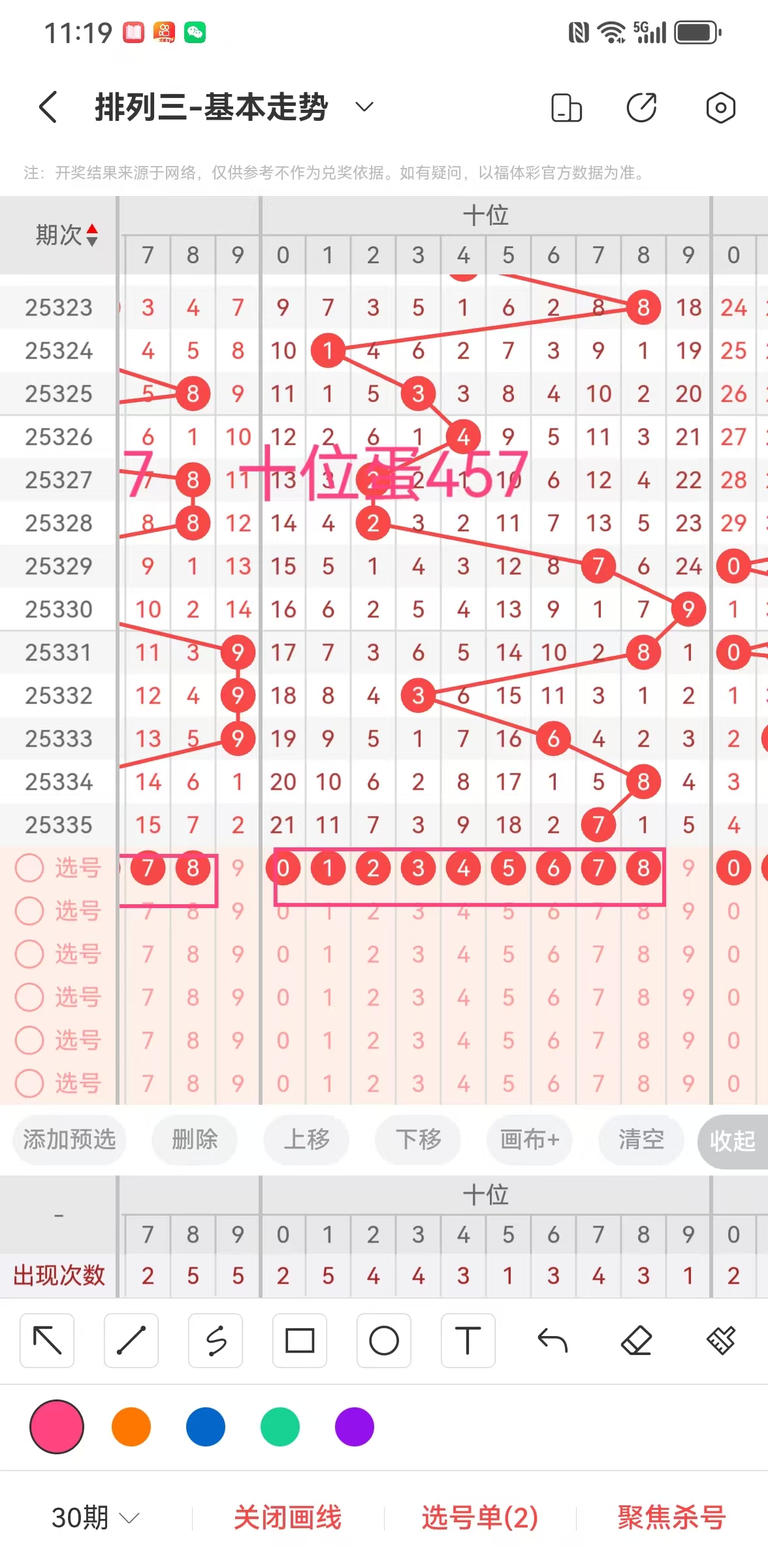The image size is (768, 1568).
Task: Open the share icon in the header
Action: click(x=641, y=108)
